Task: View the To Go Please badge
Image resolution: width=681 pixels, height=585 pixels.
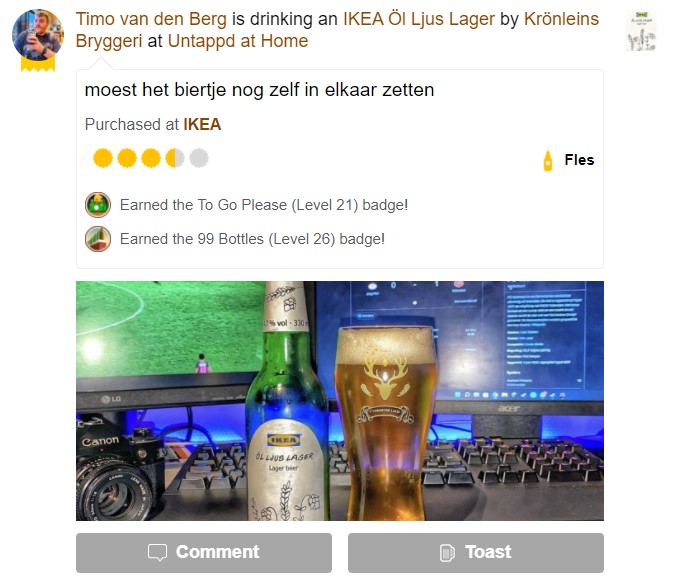Action: coord(97,205)
